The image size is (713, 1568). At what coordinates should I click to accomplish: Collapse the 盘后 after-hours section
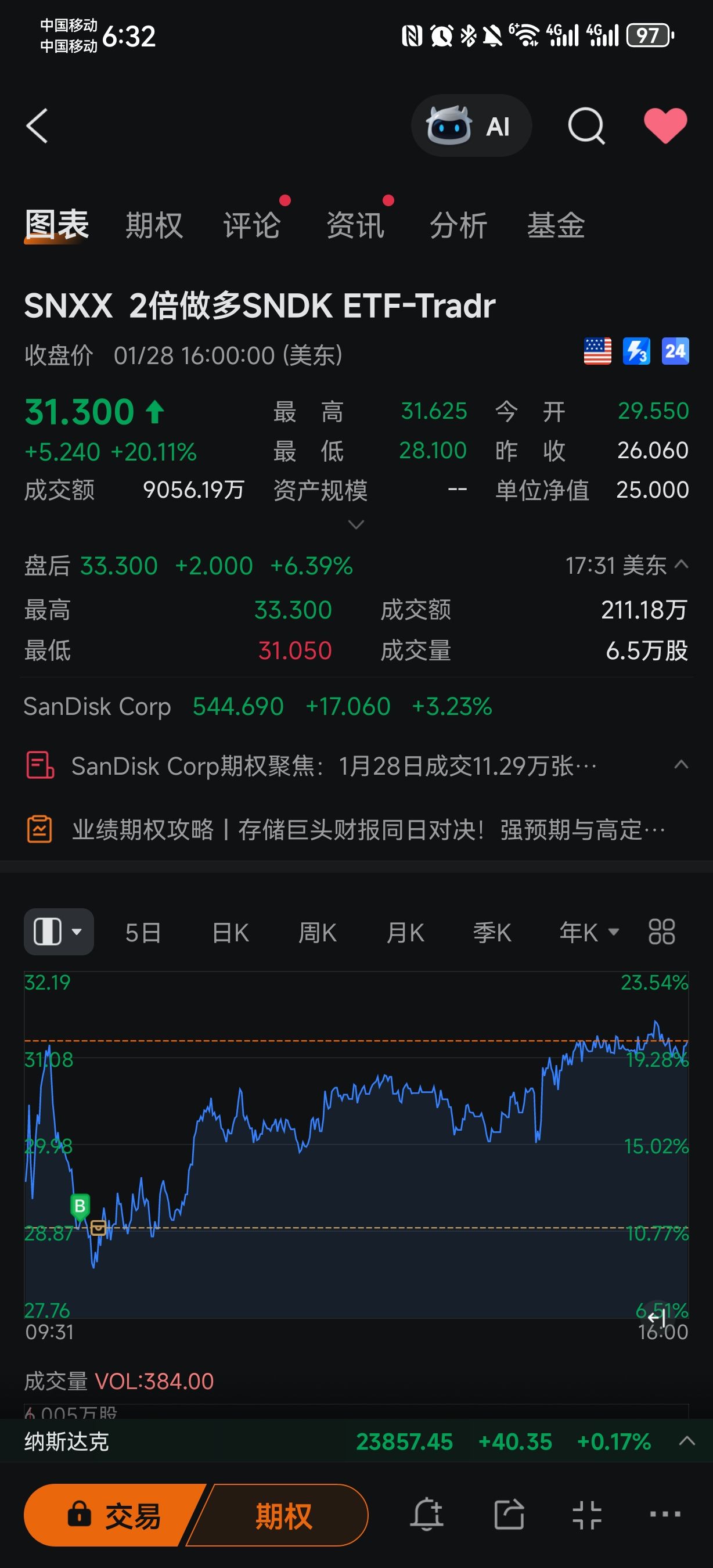click(682, 565)
